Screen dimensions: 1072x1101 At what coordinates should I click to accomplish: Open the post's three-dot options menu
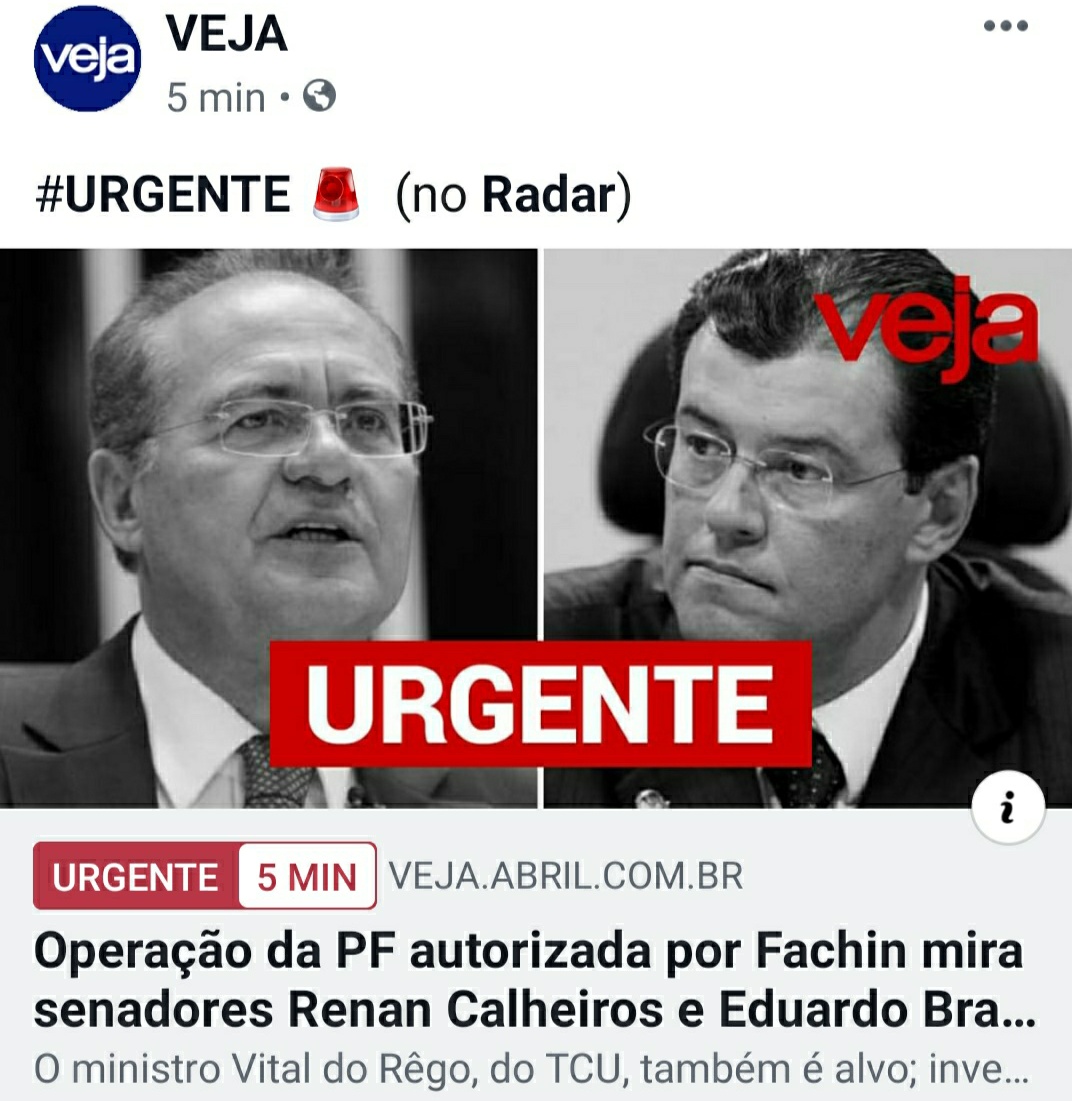click(x=1005, y=27)
